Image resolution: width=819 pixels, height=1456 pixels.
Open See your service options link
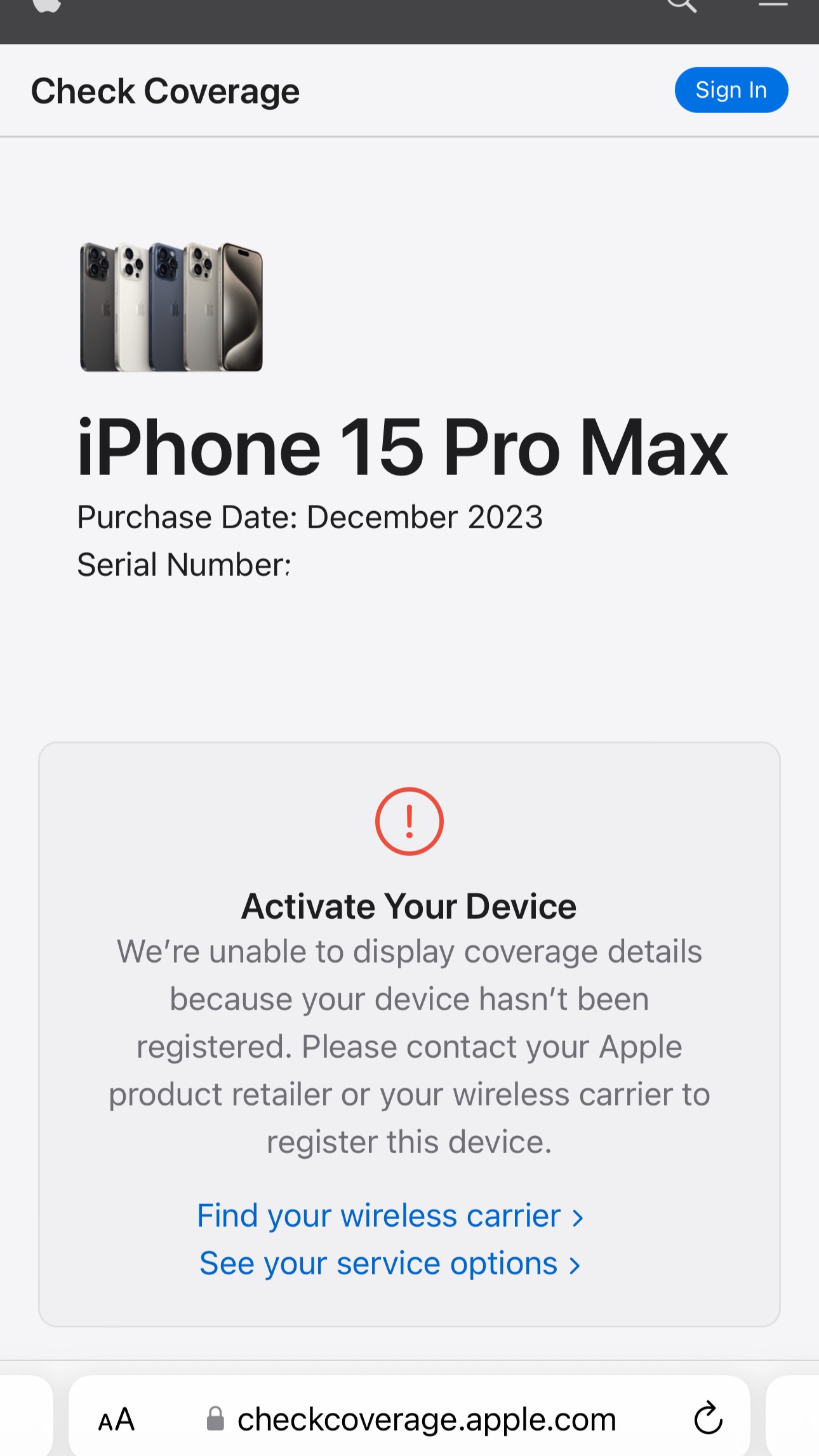[x=390, y=1264]
